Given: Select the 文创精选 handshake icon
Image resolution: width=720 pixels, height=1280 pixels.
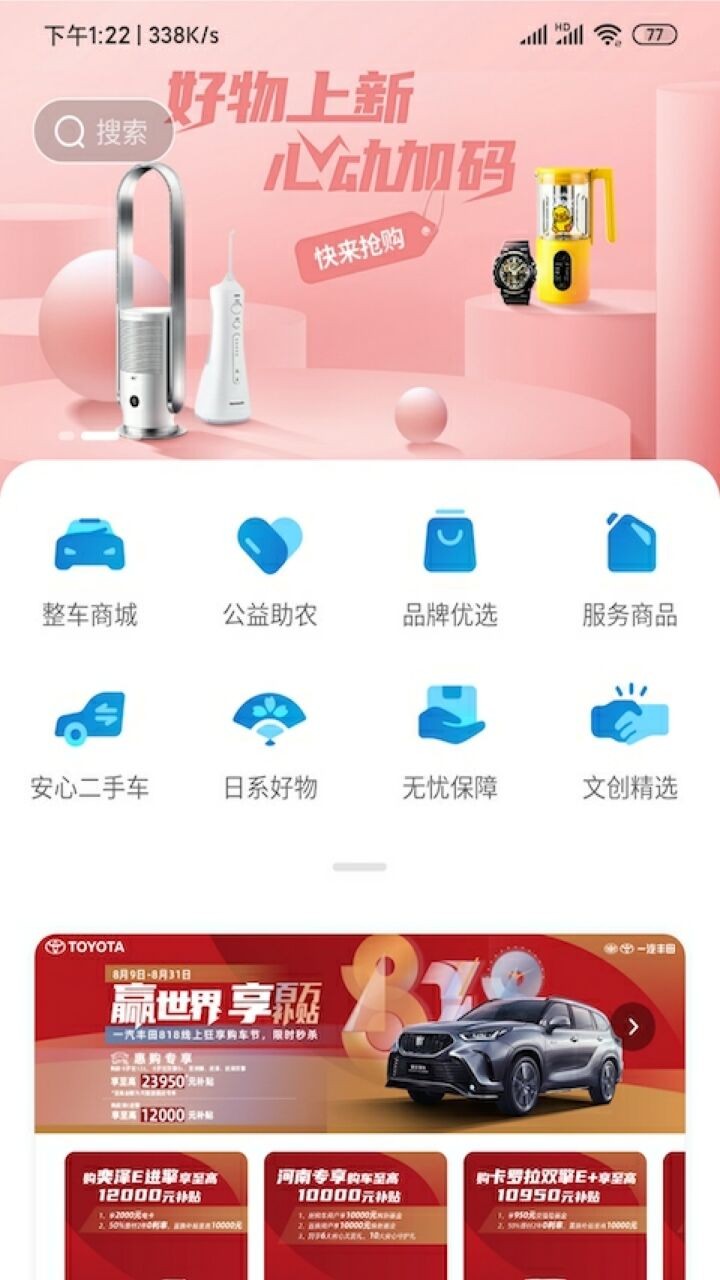Looking at the screenshot, I should (631, 715).
